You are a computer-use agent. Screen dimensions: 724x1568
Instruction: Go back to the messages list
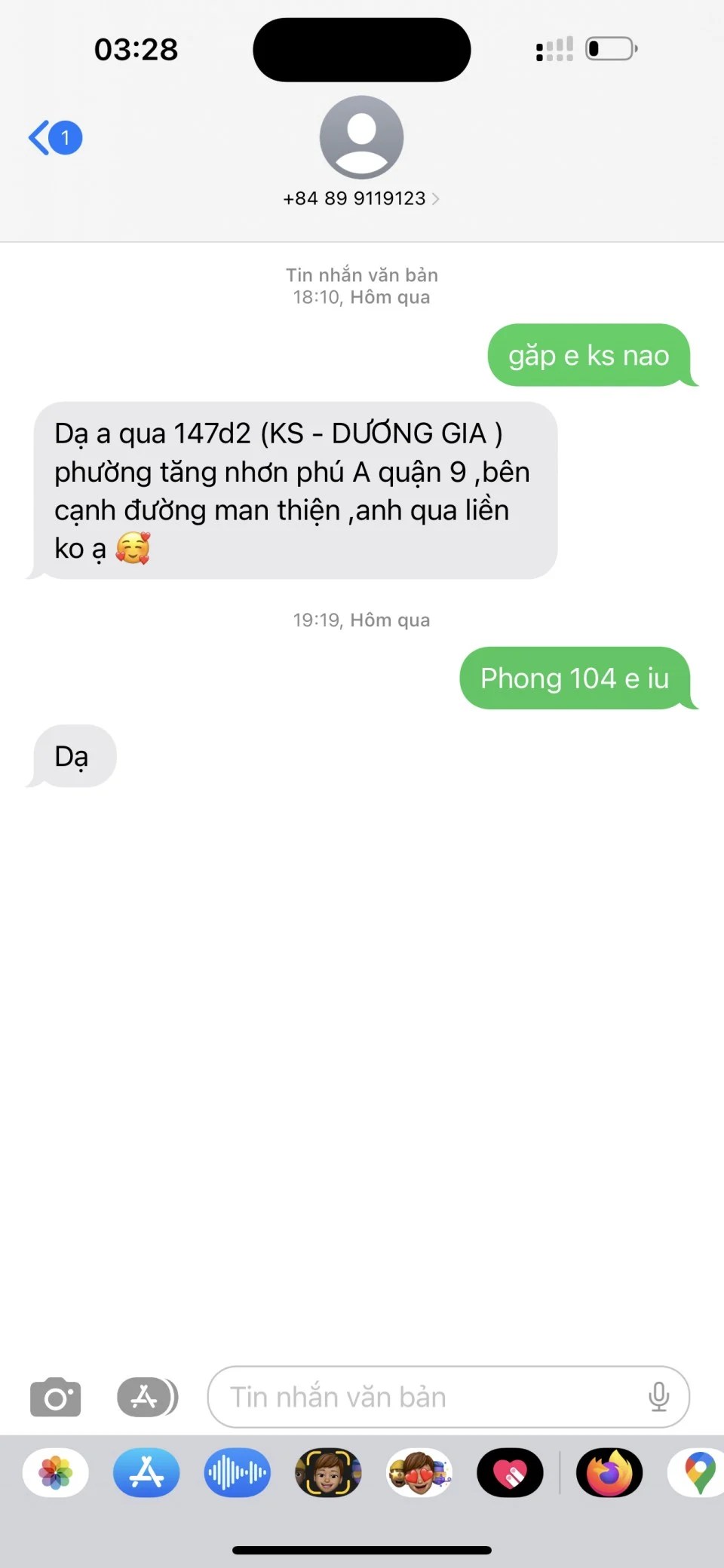tap(54, 138)
